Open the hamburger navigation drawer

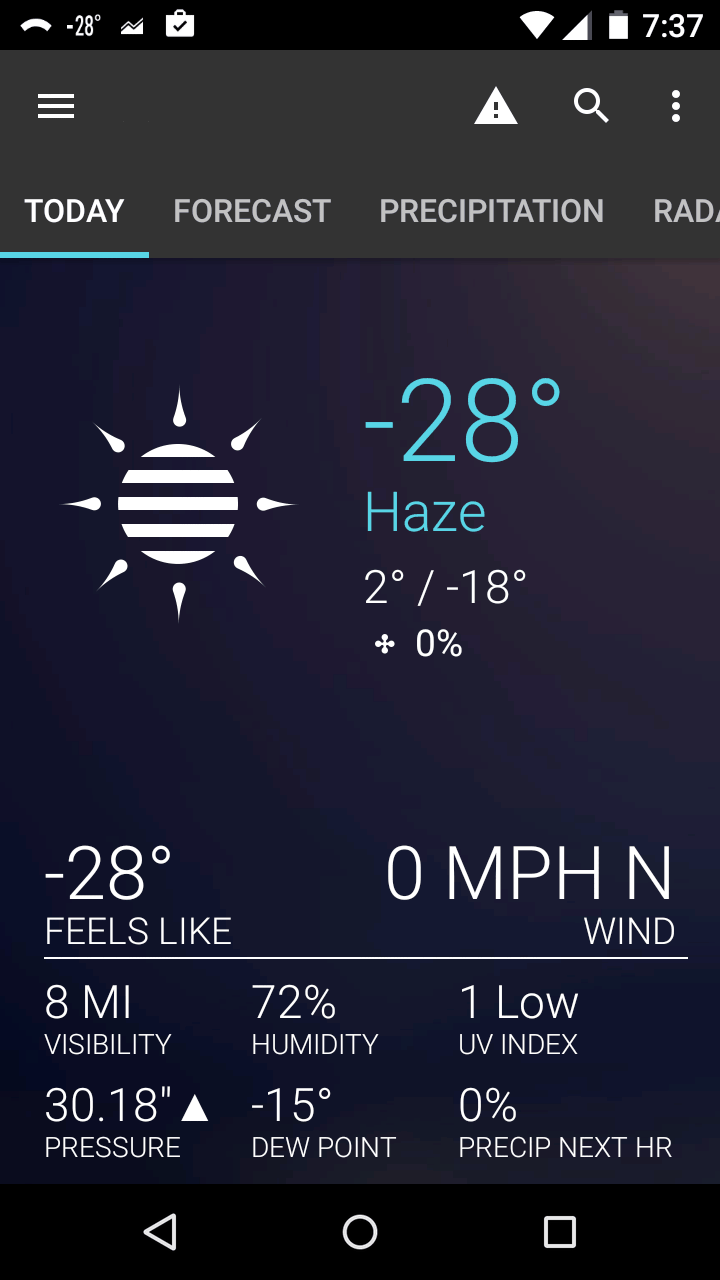pyautogui.click(x=56, y=106)
